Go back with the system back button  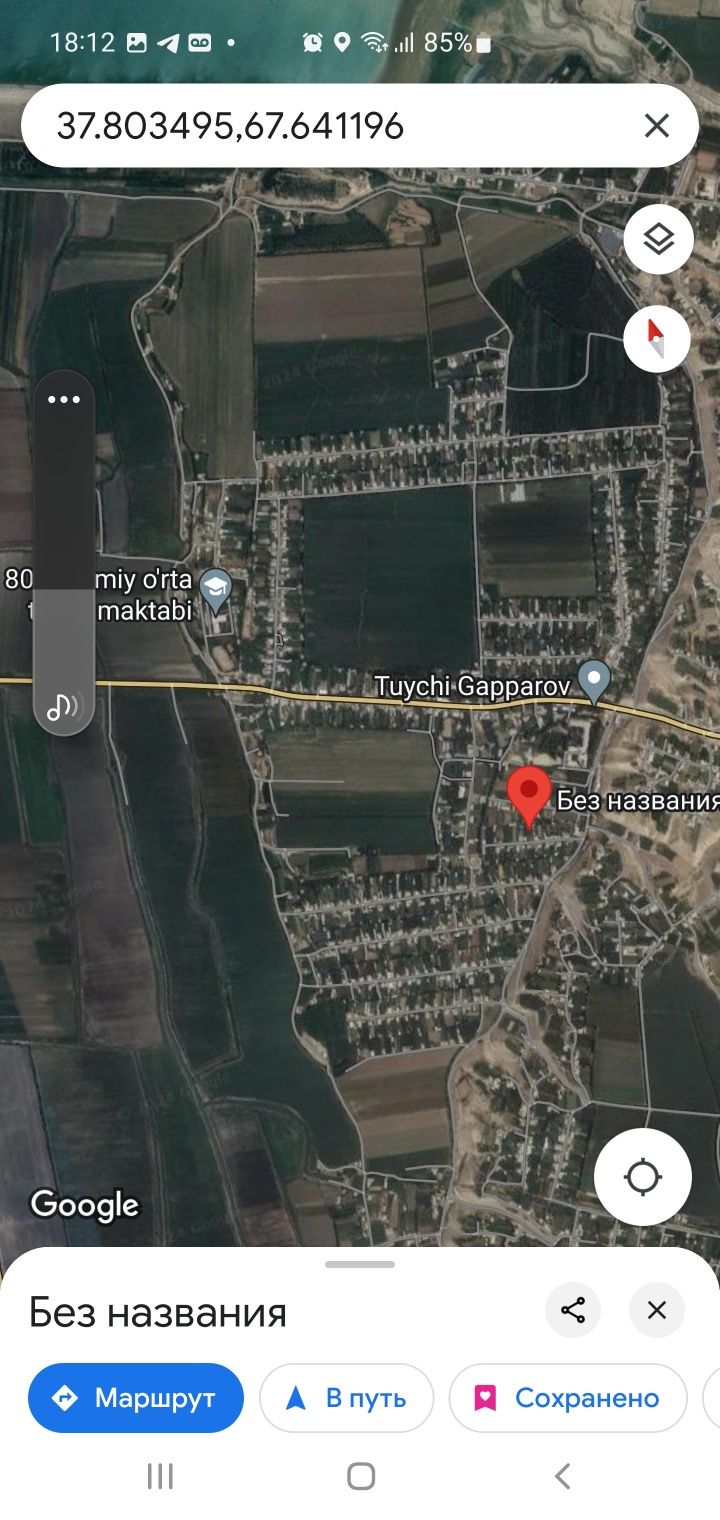(x=562, y=1476)
